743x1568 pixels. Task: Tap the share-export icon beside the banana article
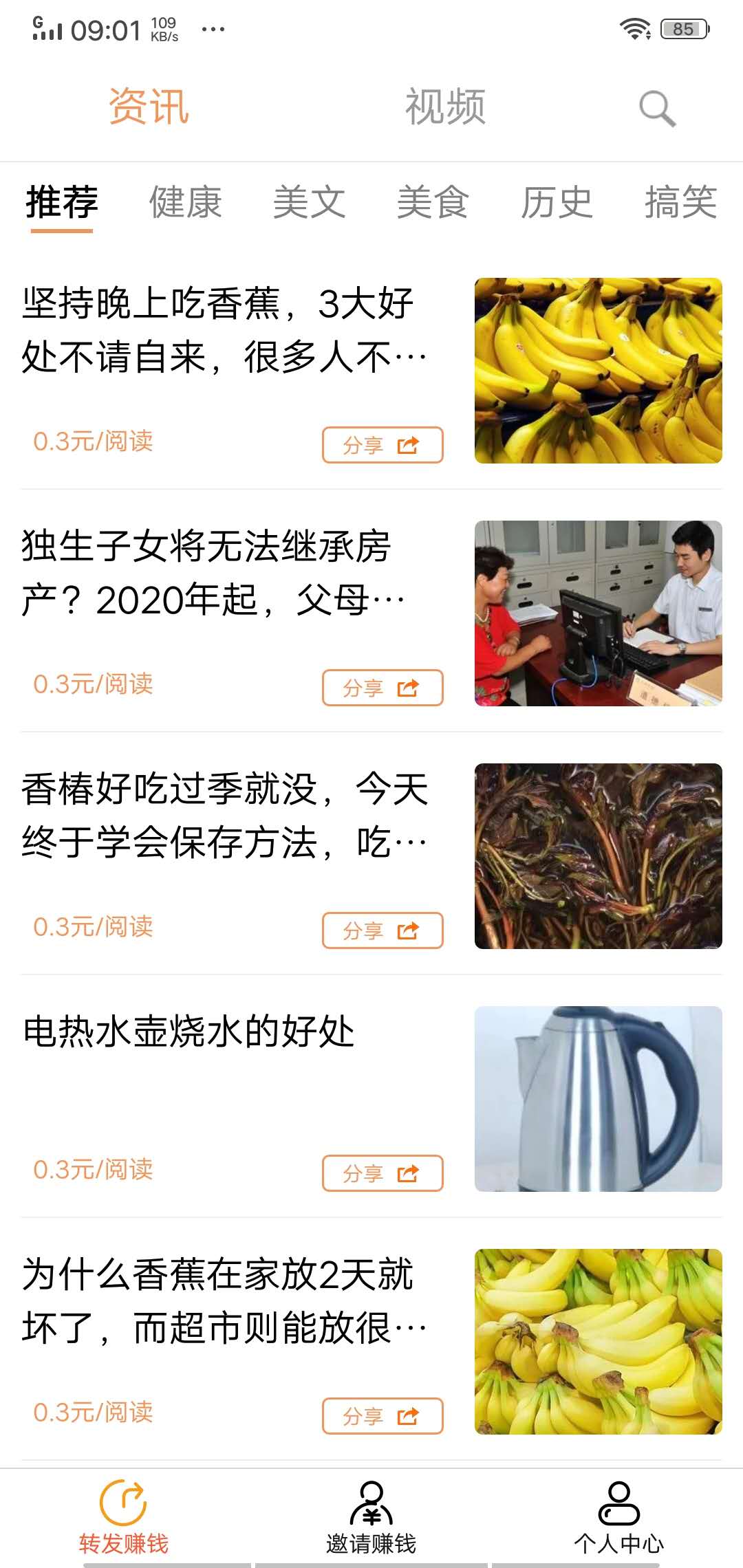coord(408,444)
